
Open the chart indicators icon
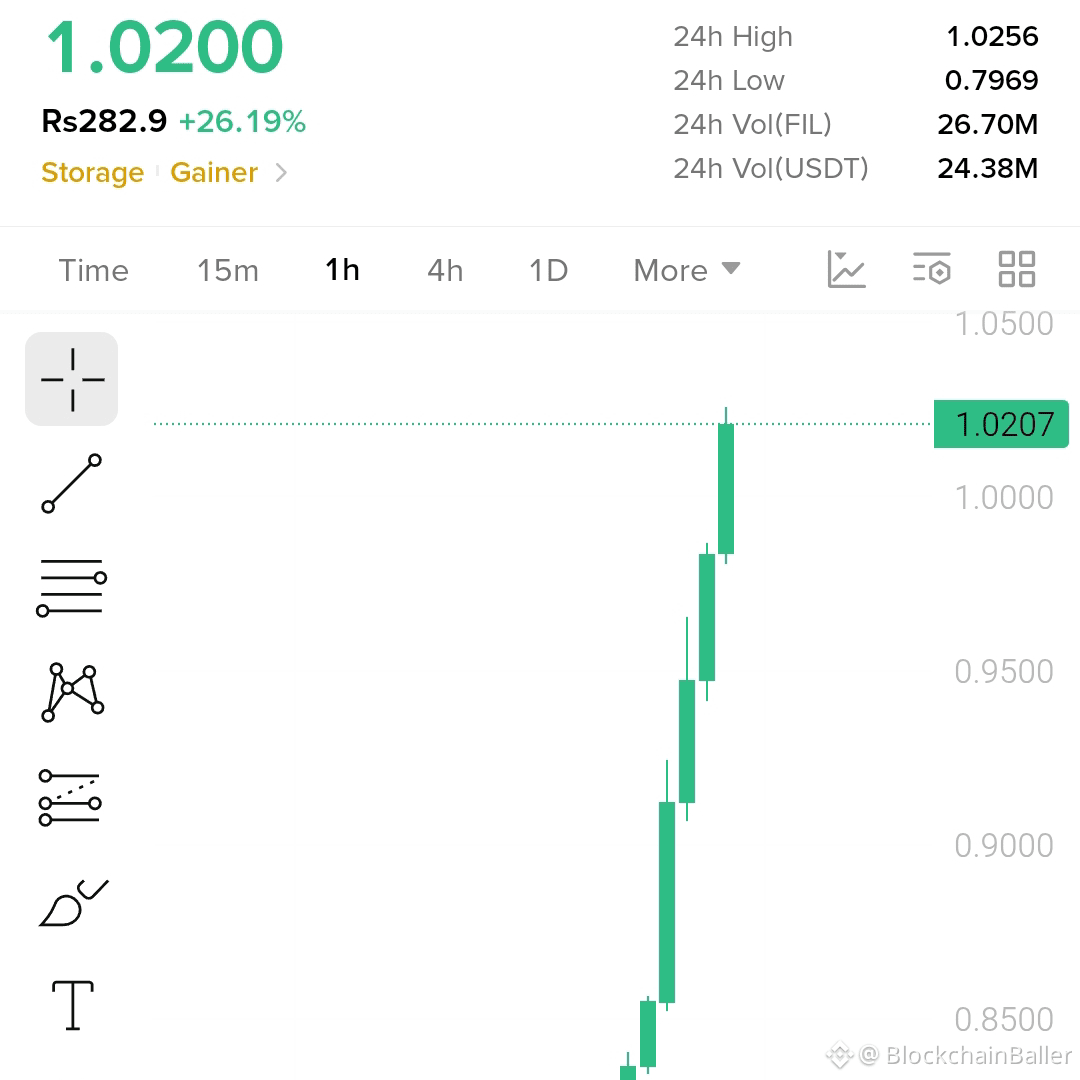coord(846,269)
